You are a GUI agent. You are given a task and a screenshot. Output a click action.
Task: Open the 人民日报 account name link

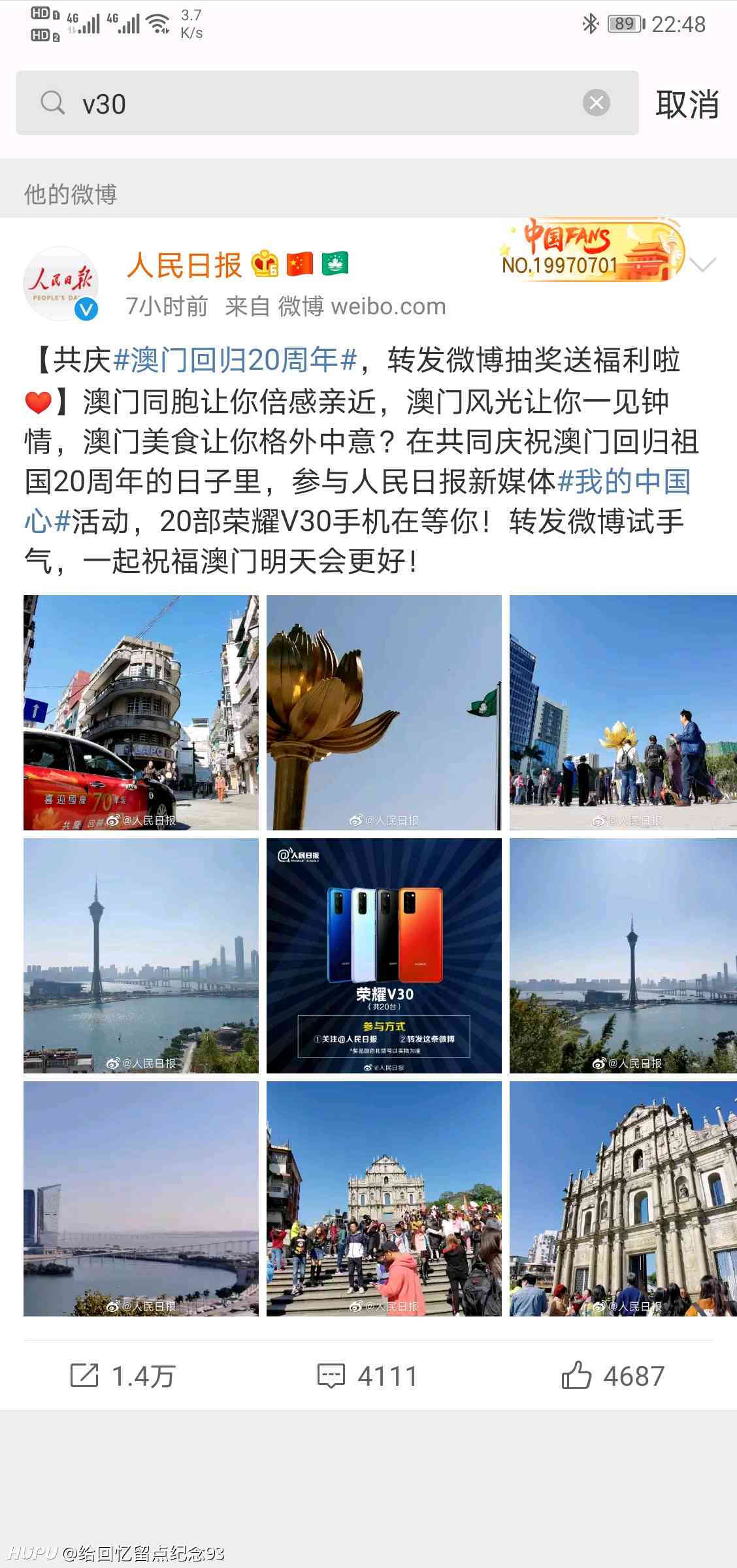click(x=184, y=265)
